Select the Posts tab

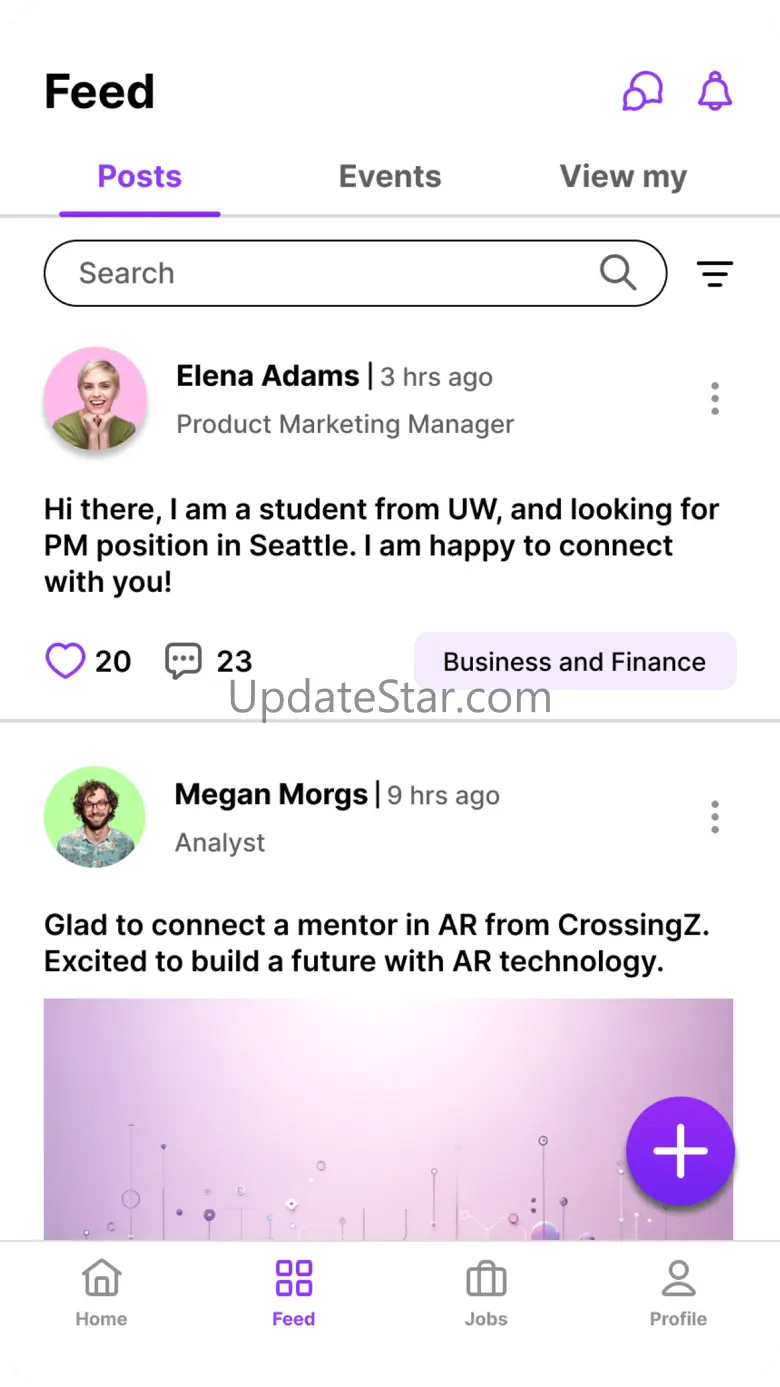pyautogui.click(x=139, y=177)
